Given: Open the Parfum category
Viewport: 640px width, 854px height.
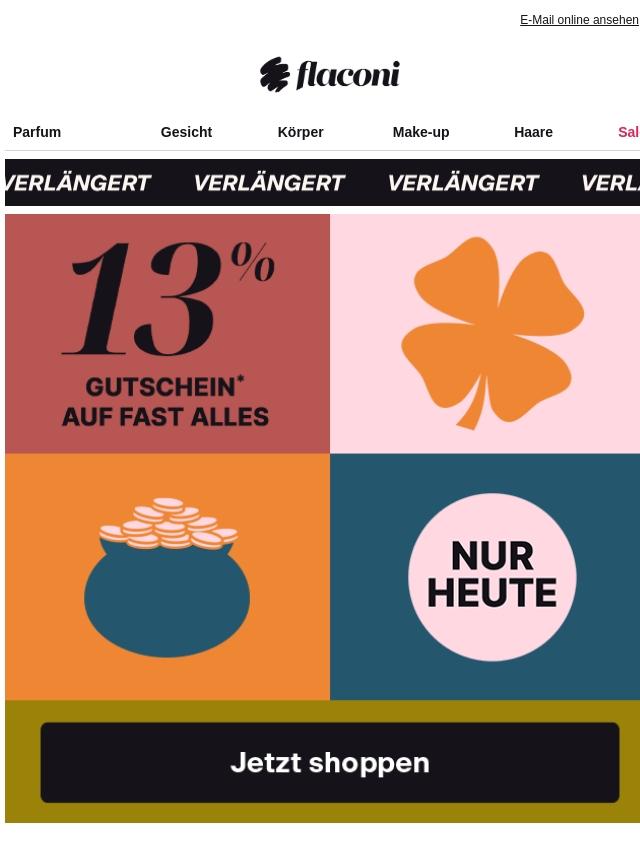Looking at the screenshot, I should [x=37, y=132].
